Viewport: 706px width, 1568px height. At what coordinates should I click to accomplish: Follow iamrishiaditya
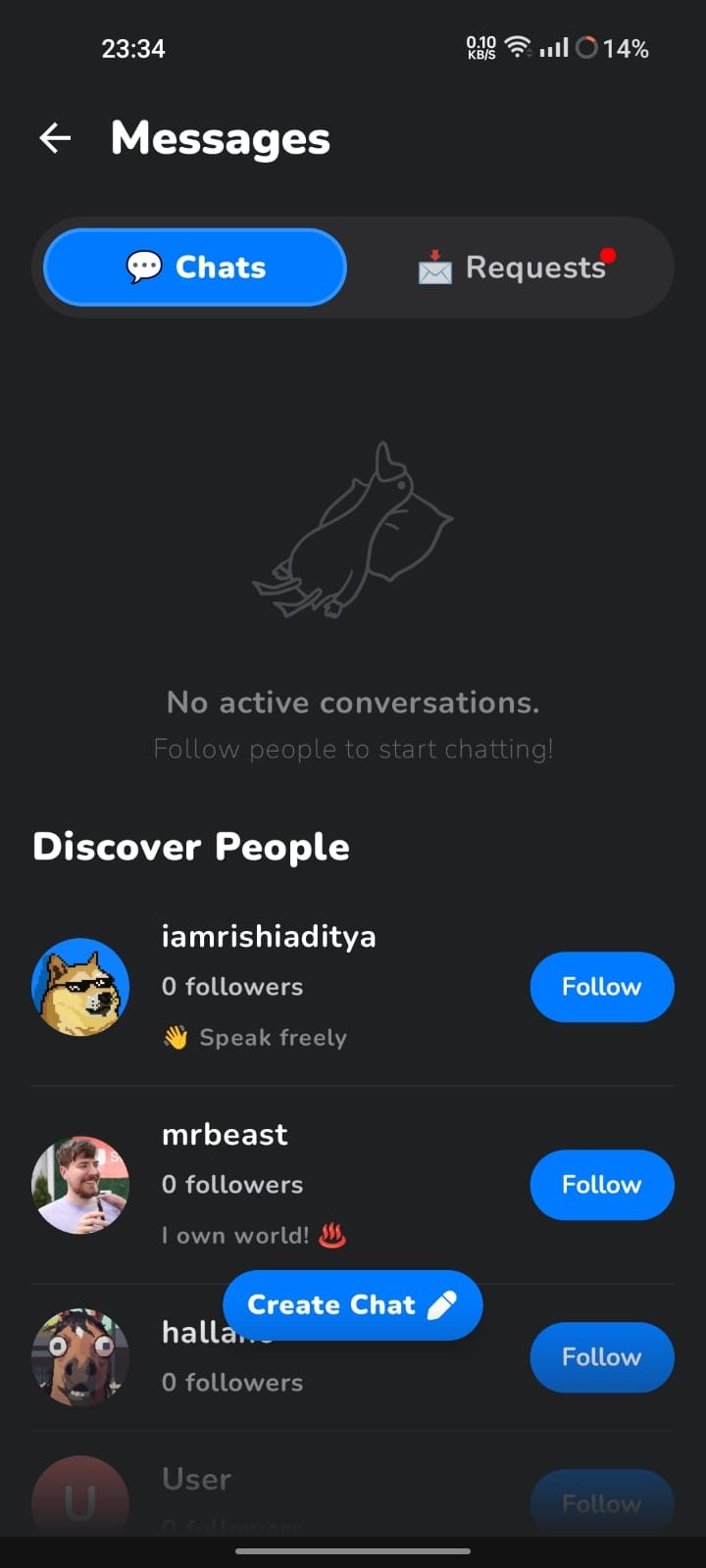601,987
